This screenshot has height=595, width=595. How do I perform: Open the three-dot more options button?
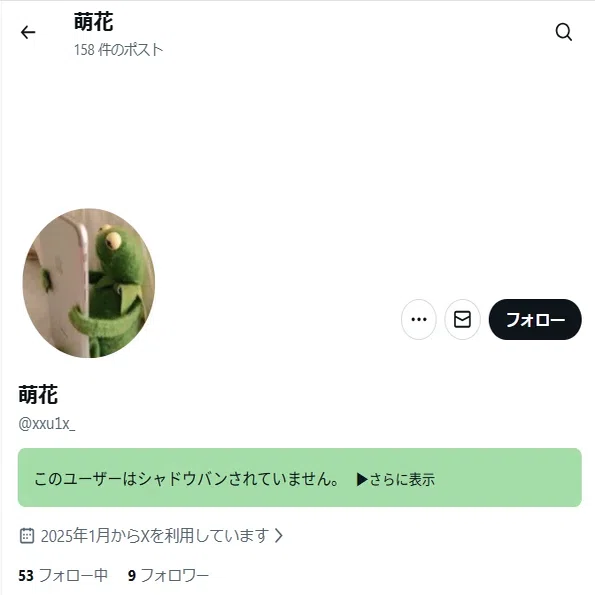(x=419, y=319)
